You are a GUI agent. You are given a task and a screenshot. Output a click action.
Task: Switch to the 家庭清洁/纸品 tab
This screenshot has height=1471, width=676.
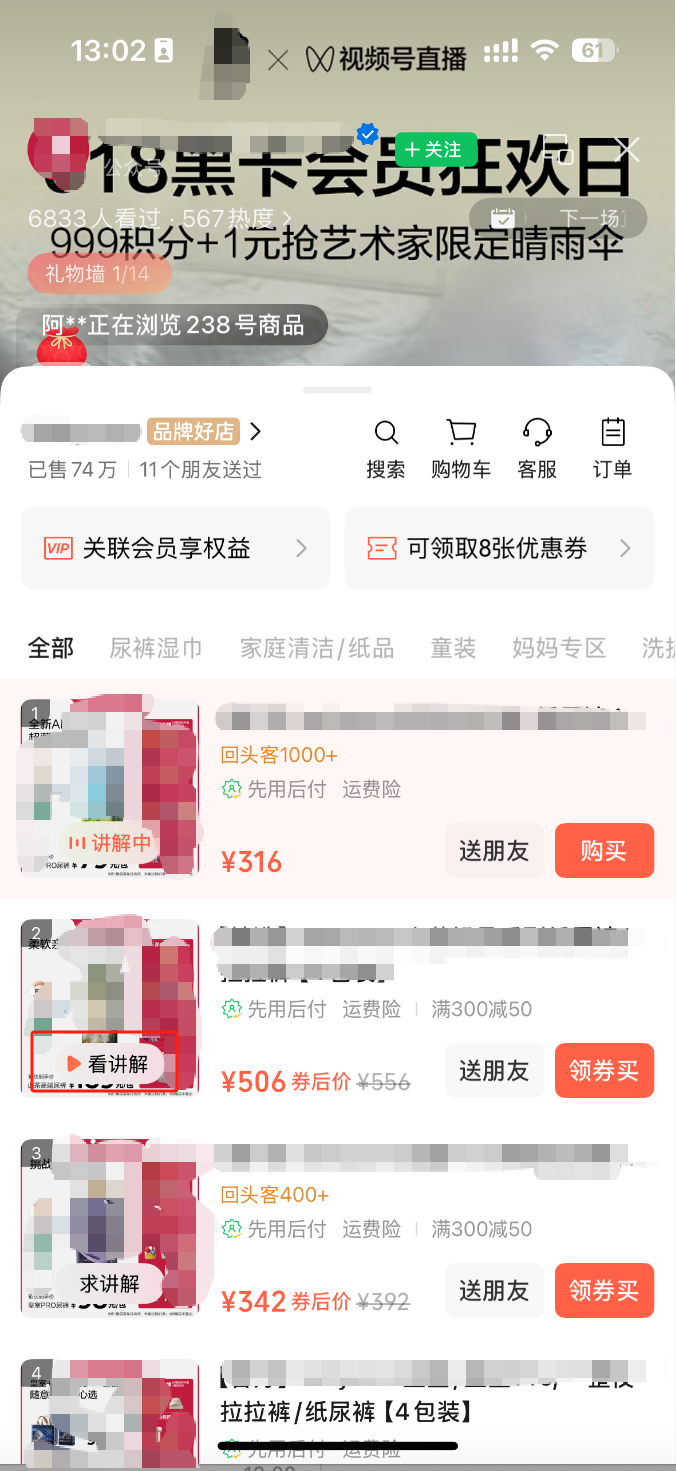317,648
